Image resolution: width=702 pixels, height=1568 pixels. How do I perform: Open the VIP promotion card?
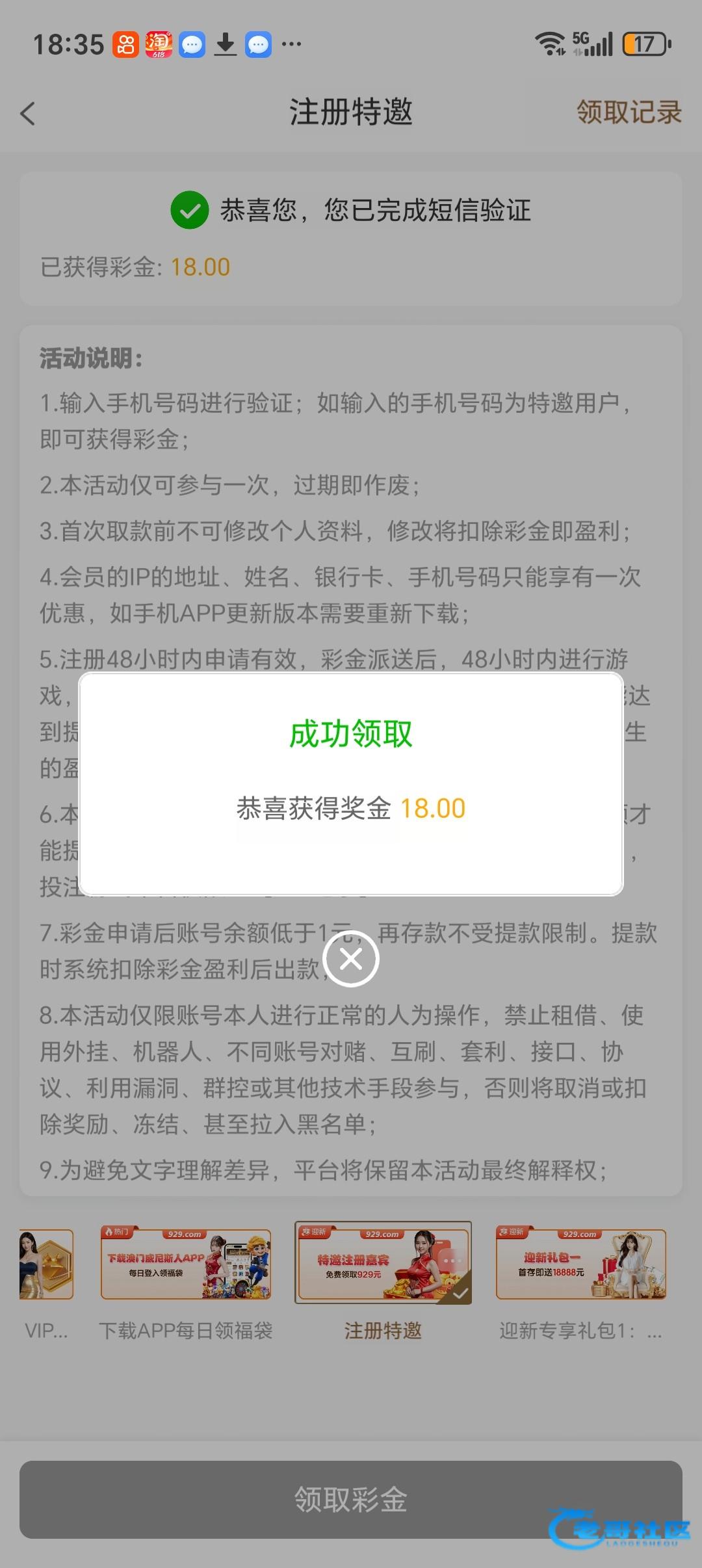[x=46, y=1264]
